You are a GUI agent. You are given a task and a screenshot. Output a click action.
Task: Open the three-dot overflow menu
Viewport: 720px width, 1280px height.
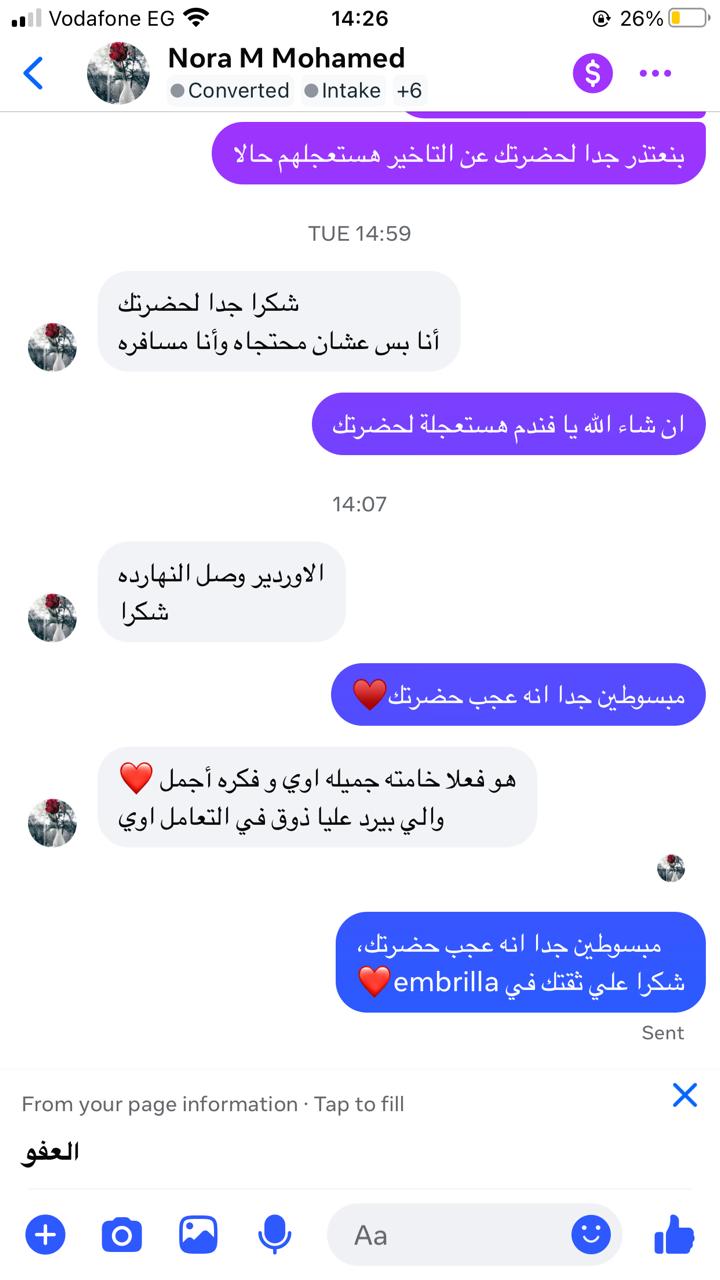(655, 73)
